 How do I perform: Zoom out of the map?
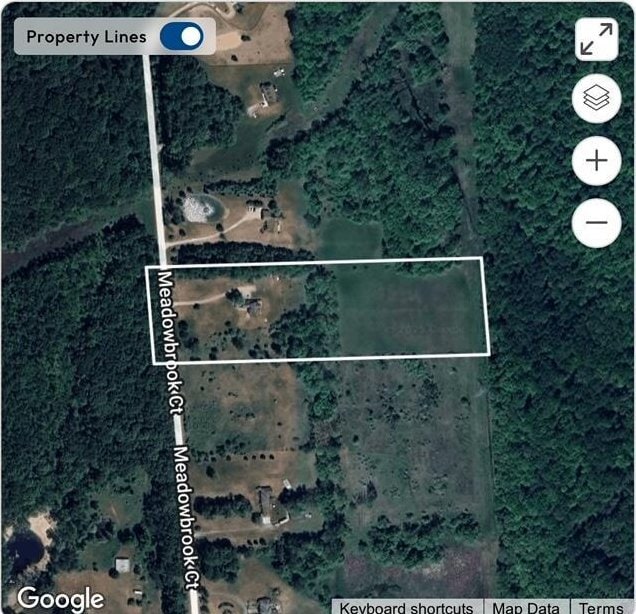point(597,221)
